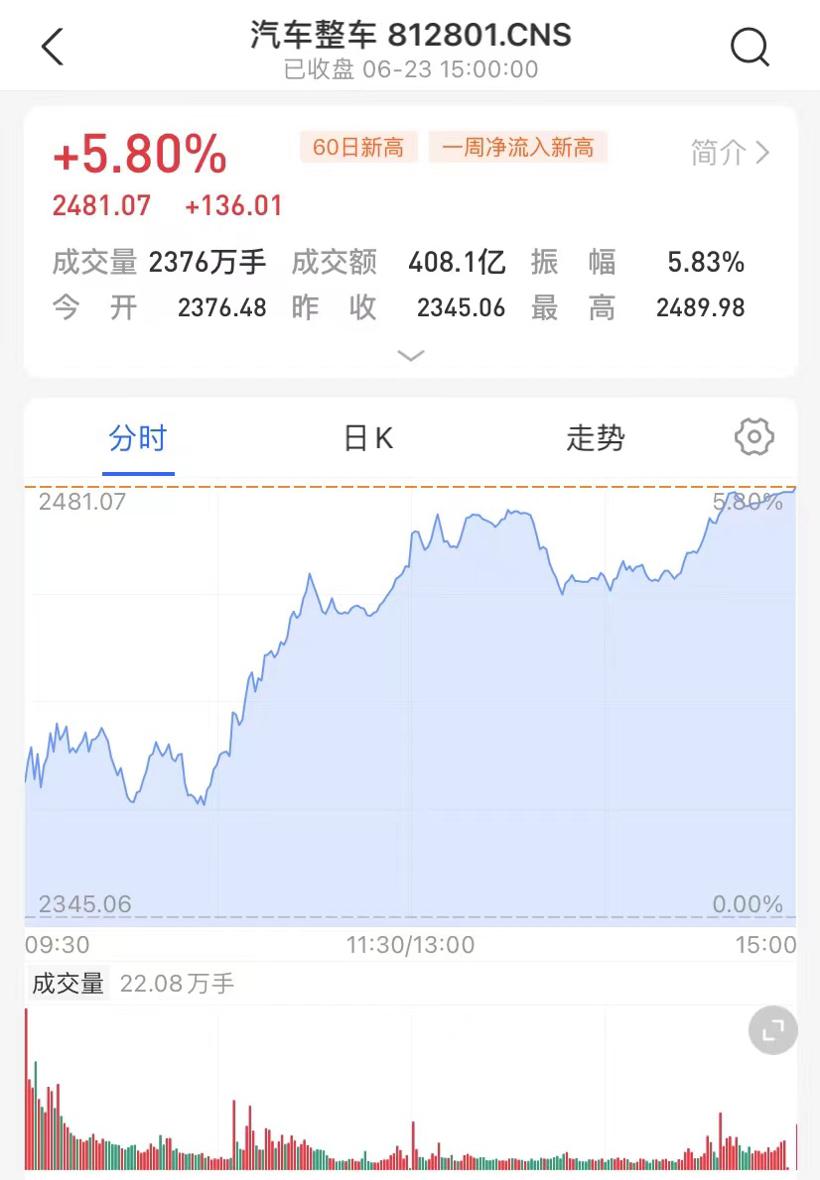Switch to the 日K tab
The height and width of the screenshot is (1180, 820).
366,437
